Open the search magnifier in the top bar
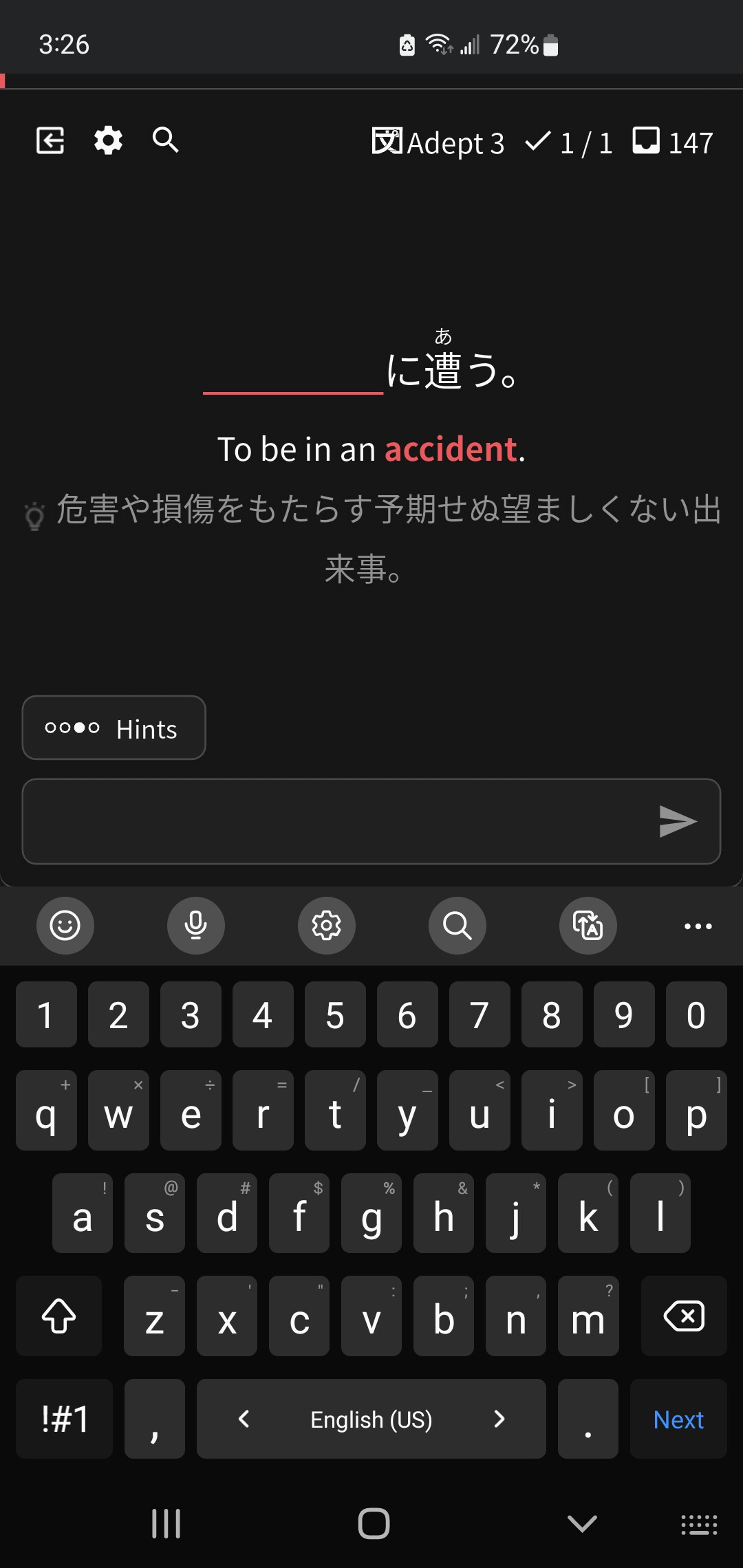Viewport: 743px width, 1568px height. pyautogui.click(x=166, y=140)
